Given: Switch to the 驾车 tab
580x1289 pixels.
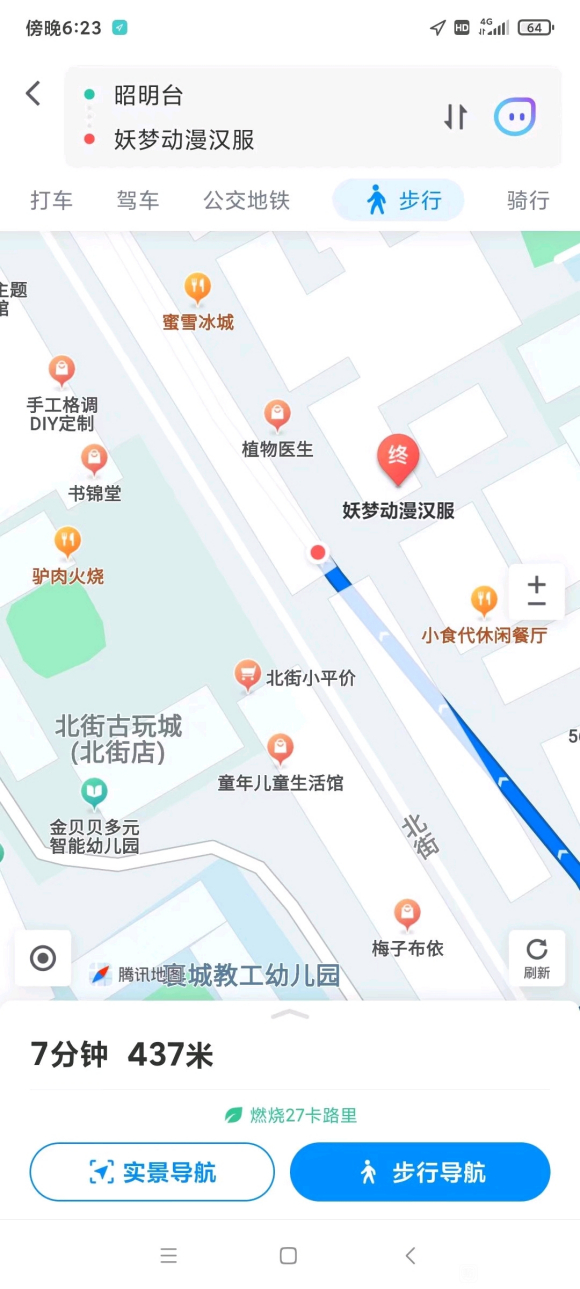Looking at the screenshot, I should pos(138,200).
